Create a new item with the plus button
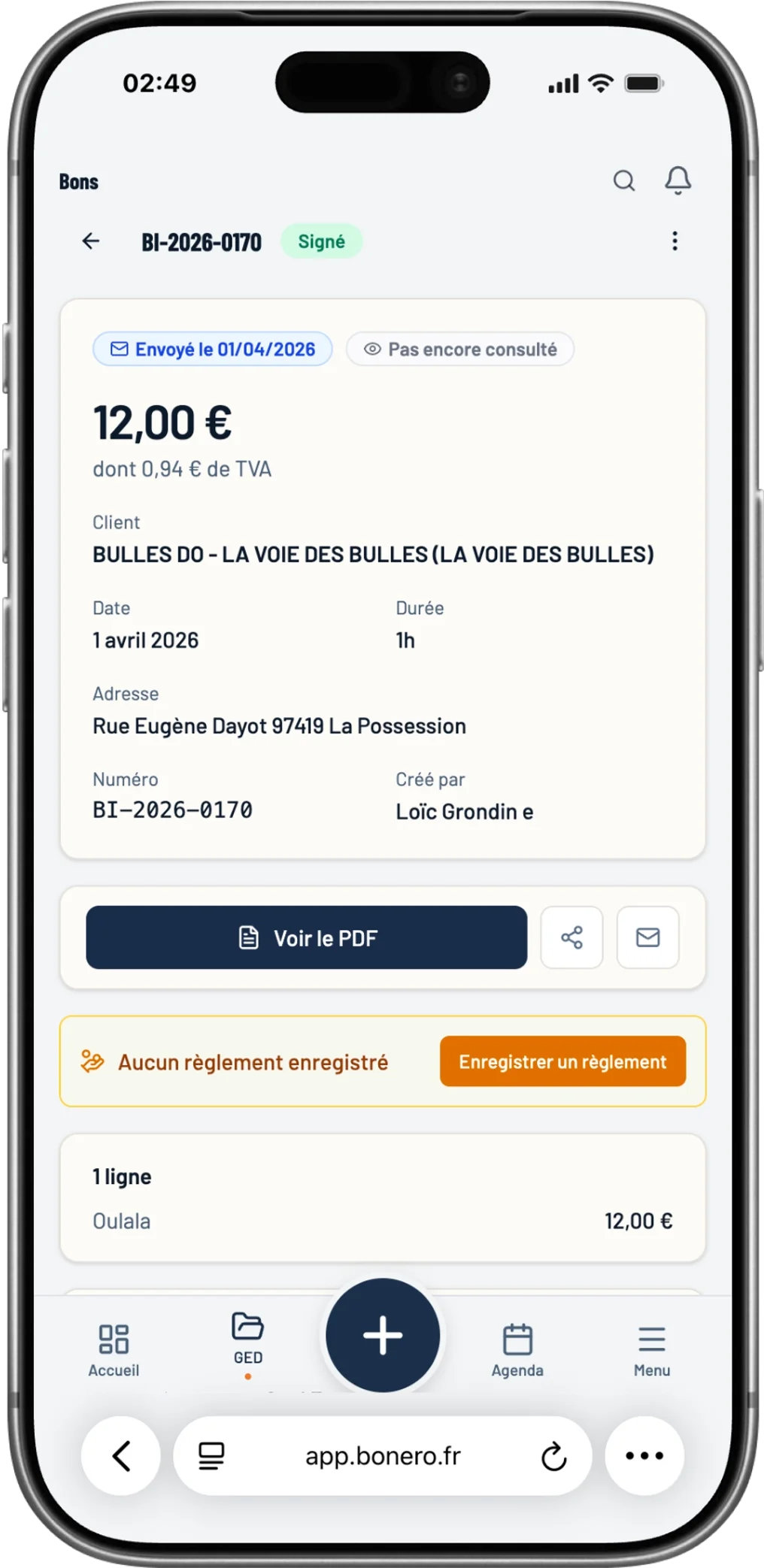This screenshot has height=1568, width=764. (x=382, y=1334)
